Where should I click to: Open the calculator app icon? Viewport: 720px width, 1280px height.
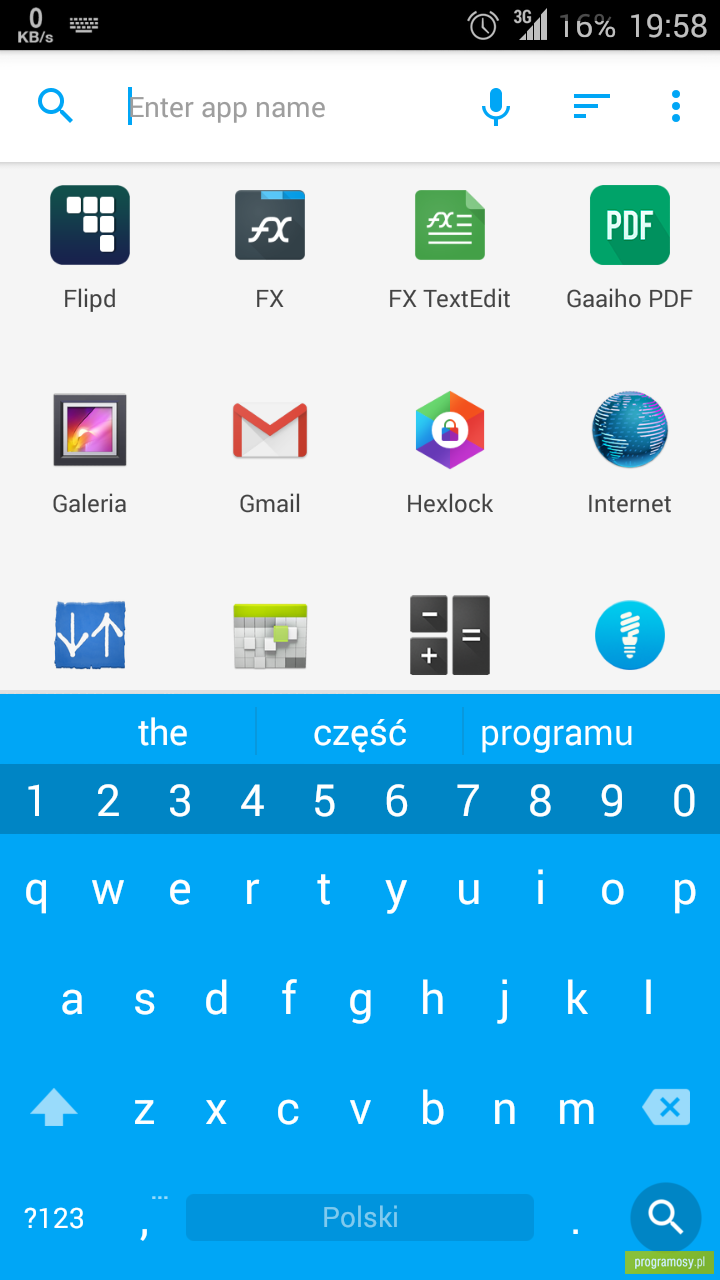[450, 635]
